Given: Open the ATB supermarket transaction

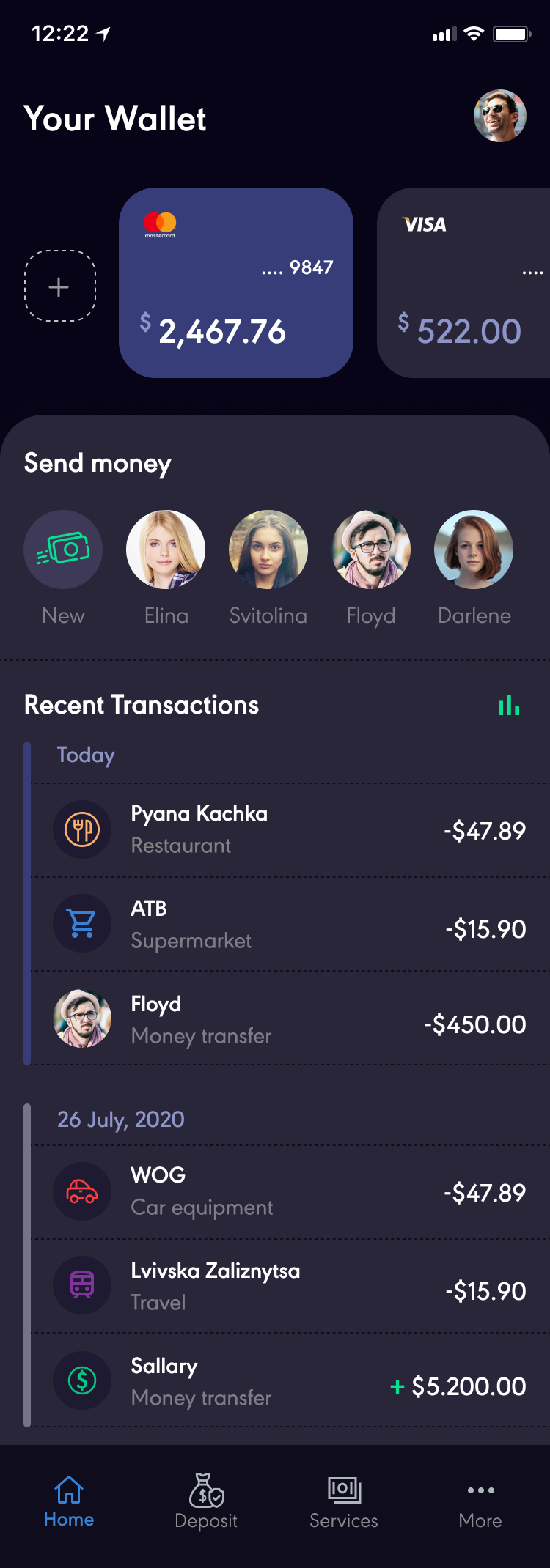Looking at the screenshot, I should 290,924.
